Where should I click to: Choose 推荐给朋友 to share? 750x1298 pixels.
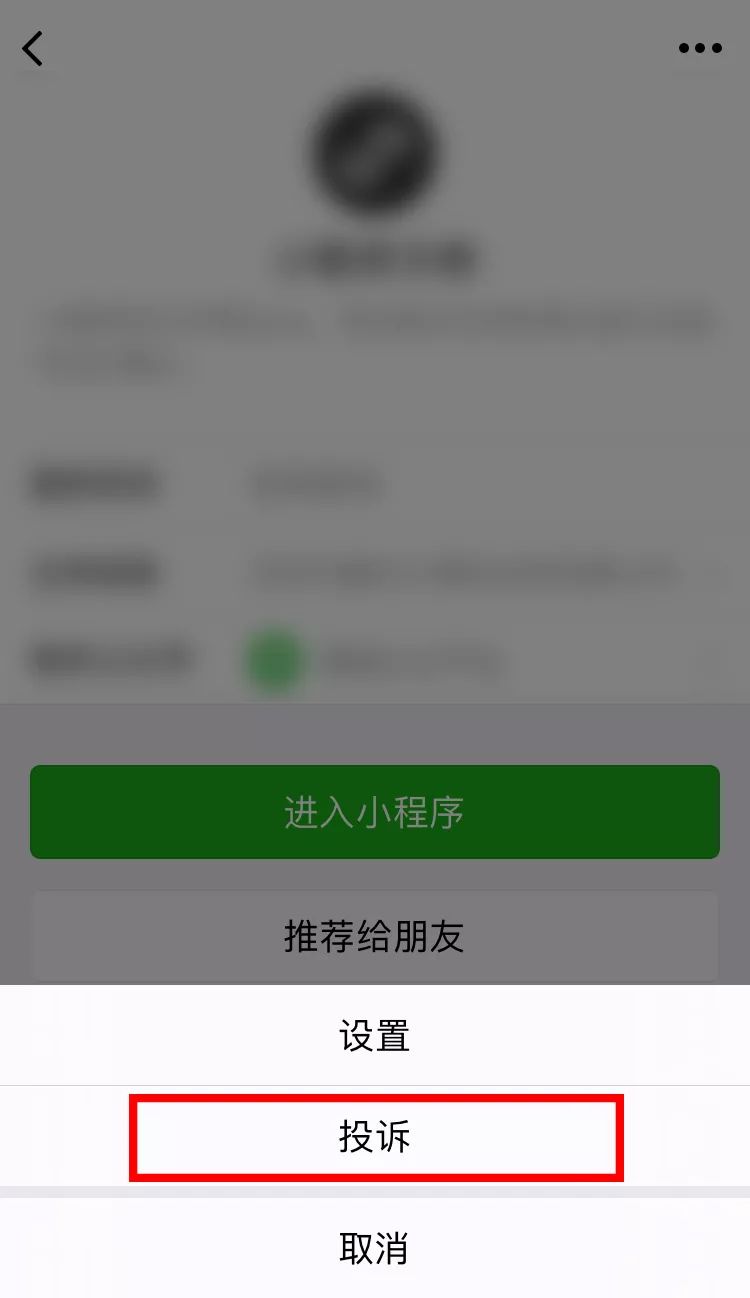click(x=375, y=937)
